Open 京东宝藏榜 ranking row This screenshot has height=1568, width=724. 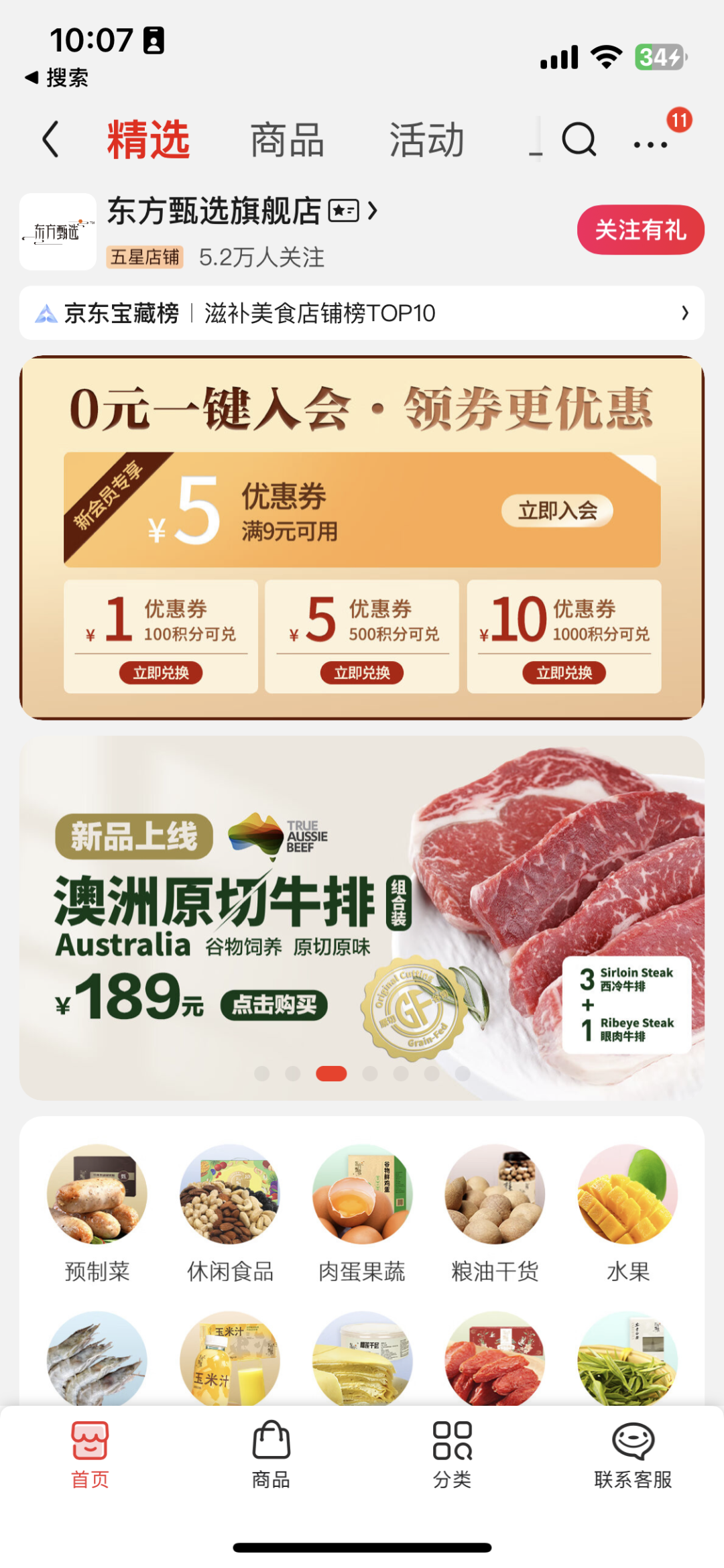pos(362,313)
